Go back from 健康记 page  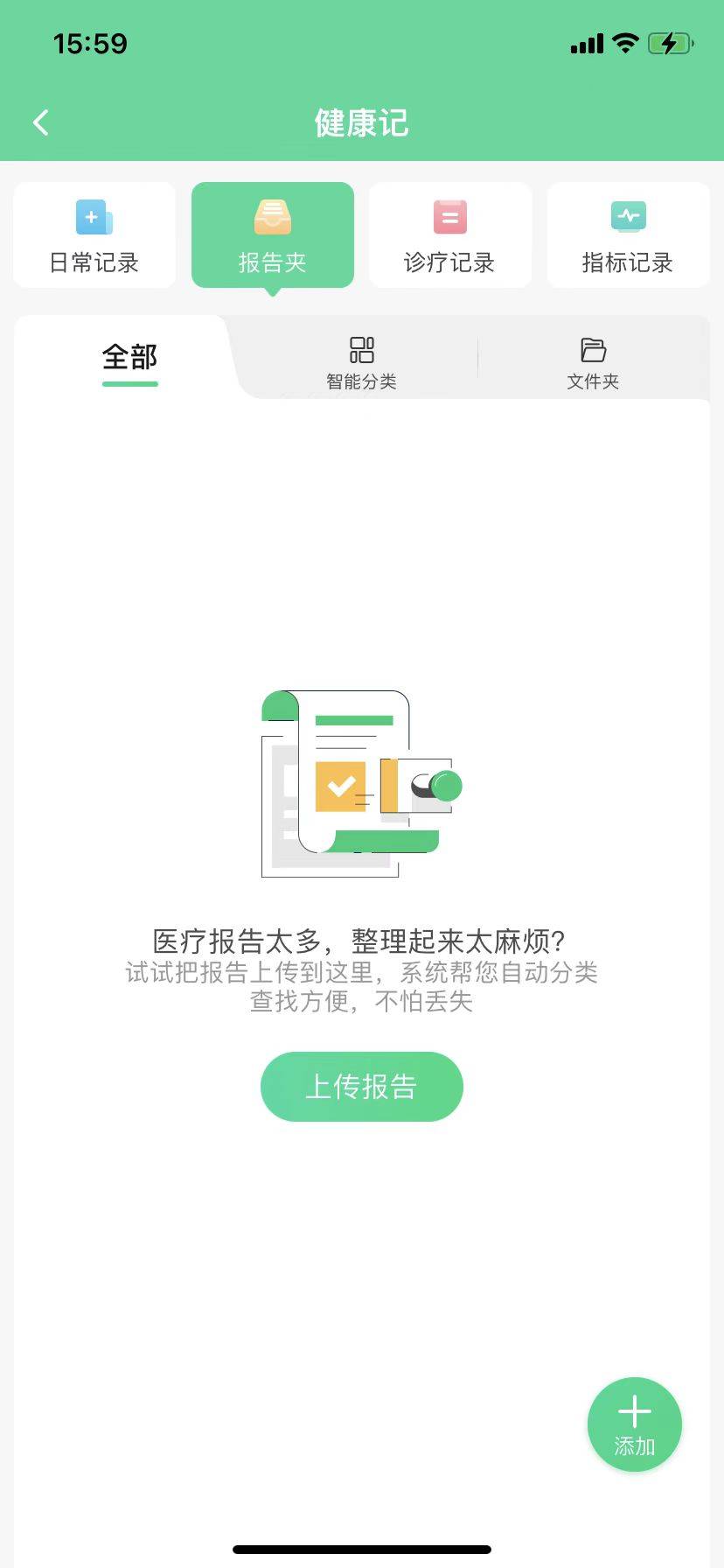pos(41,122)
